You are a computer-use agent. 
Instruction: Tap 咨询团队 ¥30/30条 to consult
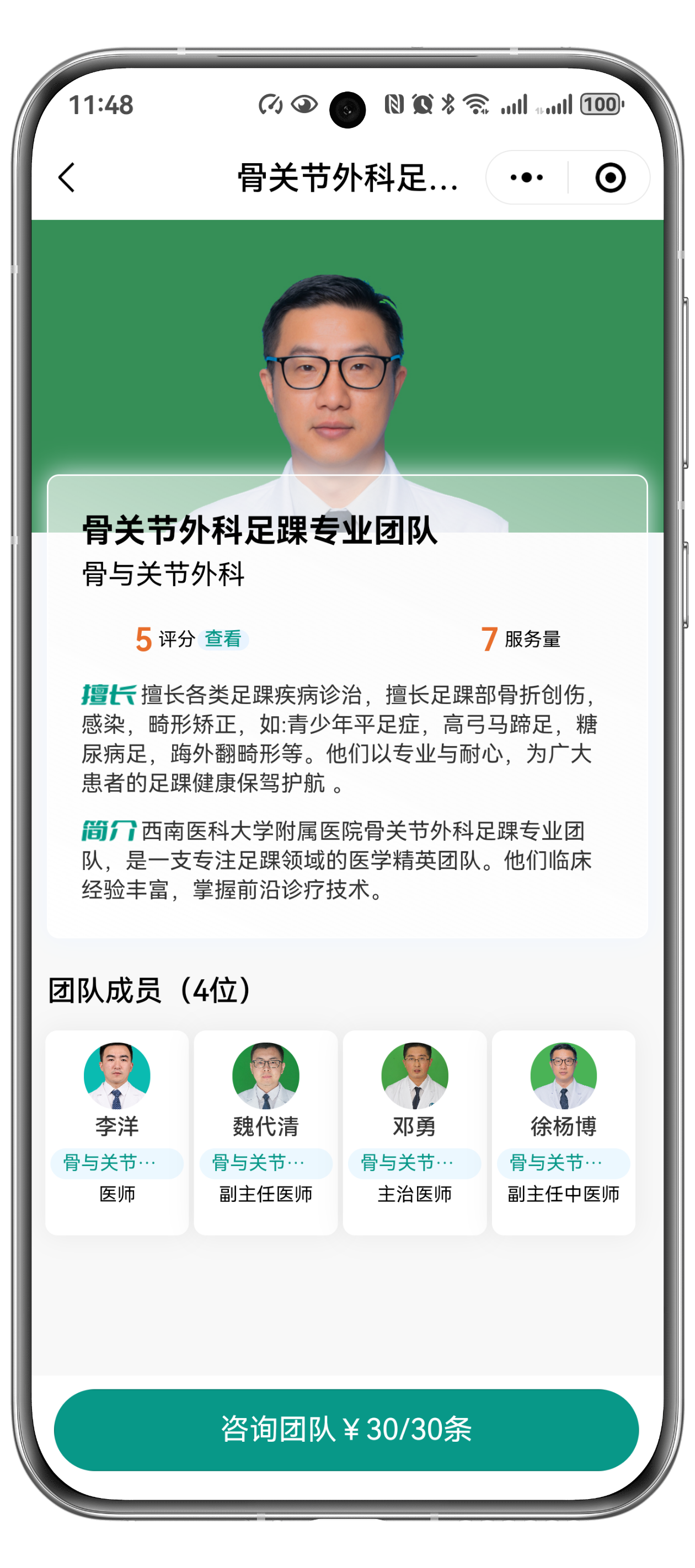click(x=346, y=1429)
